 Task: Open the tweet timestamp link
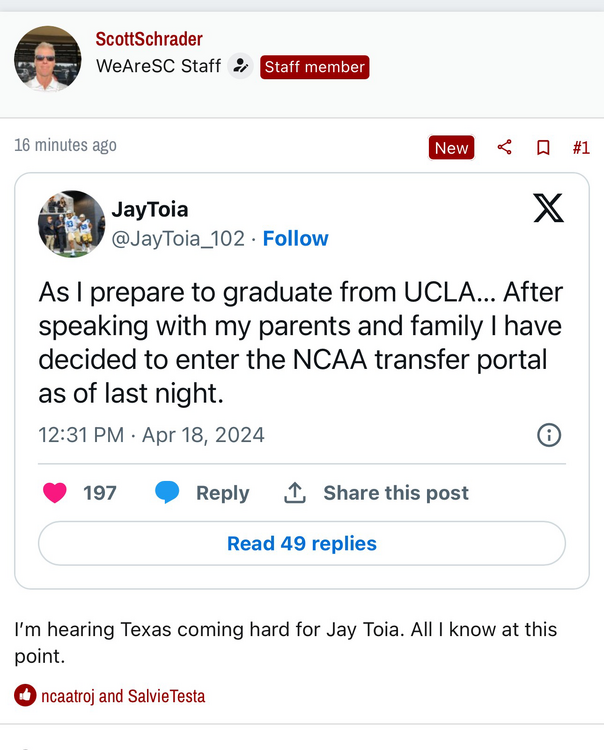(x=151, y=435)
